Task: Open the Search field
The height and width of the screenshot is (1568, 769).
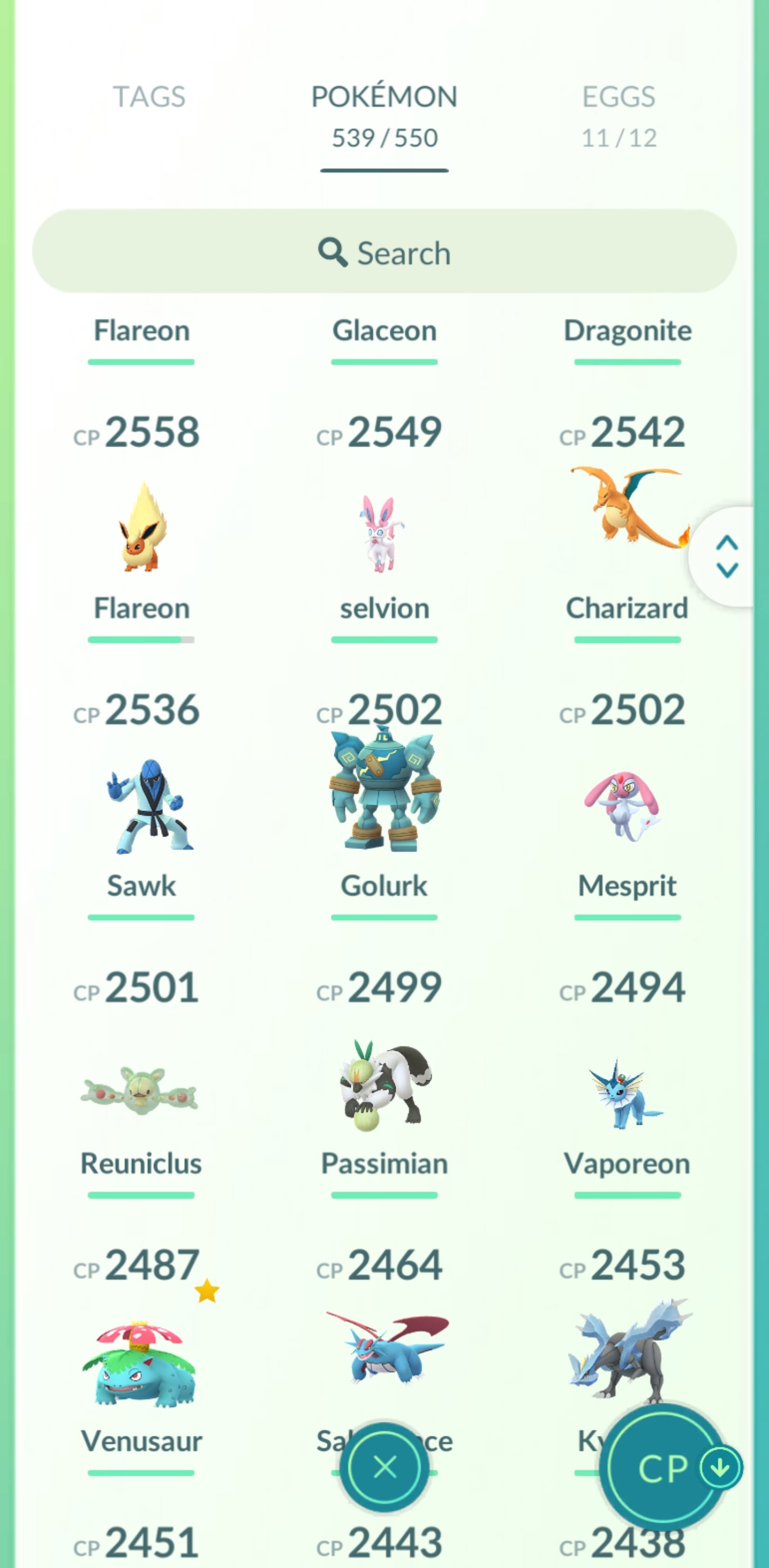Action: pyautogui.click(x=384, y=252)
